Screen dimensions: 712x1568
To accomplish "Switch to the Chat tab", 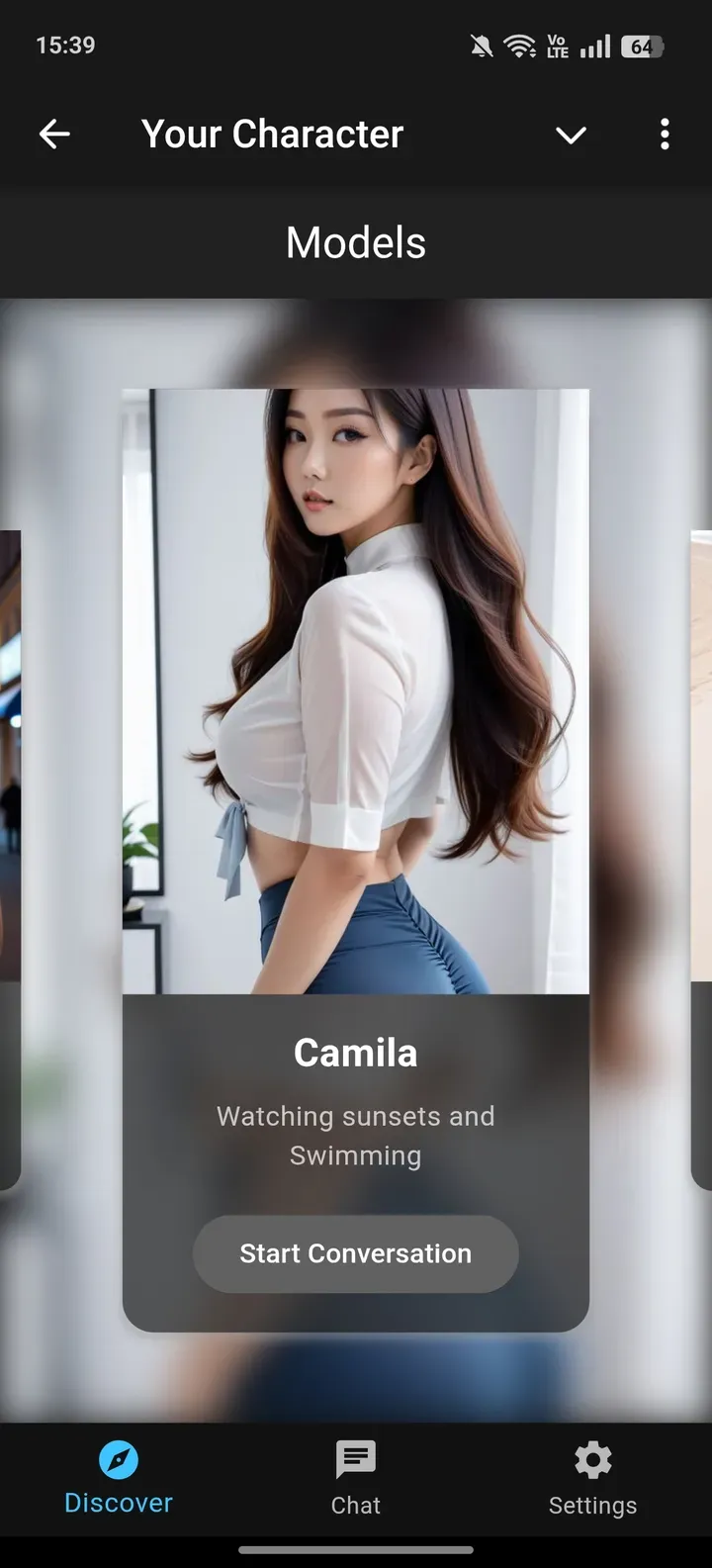I will pyautogui.click(x=355, y=1478).
